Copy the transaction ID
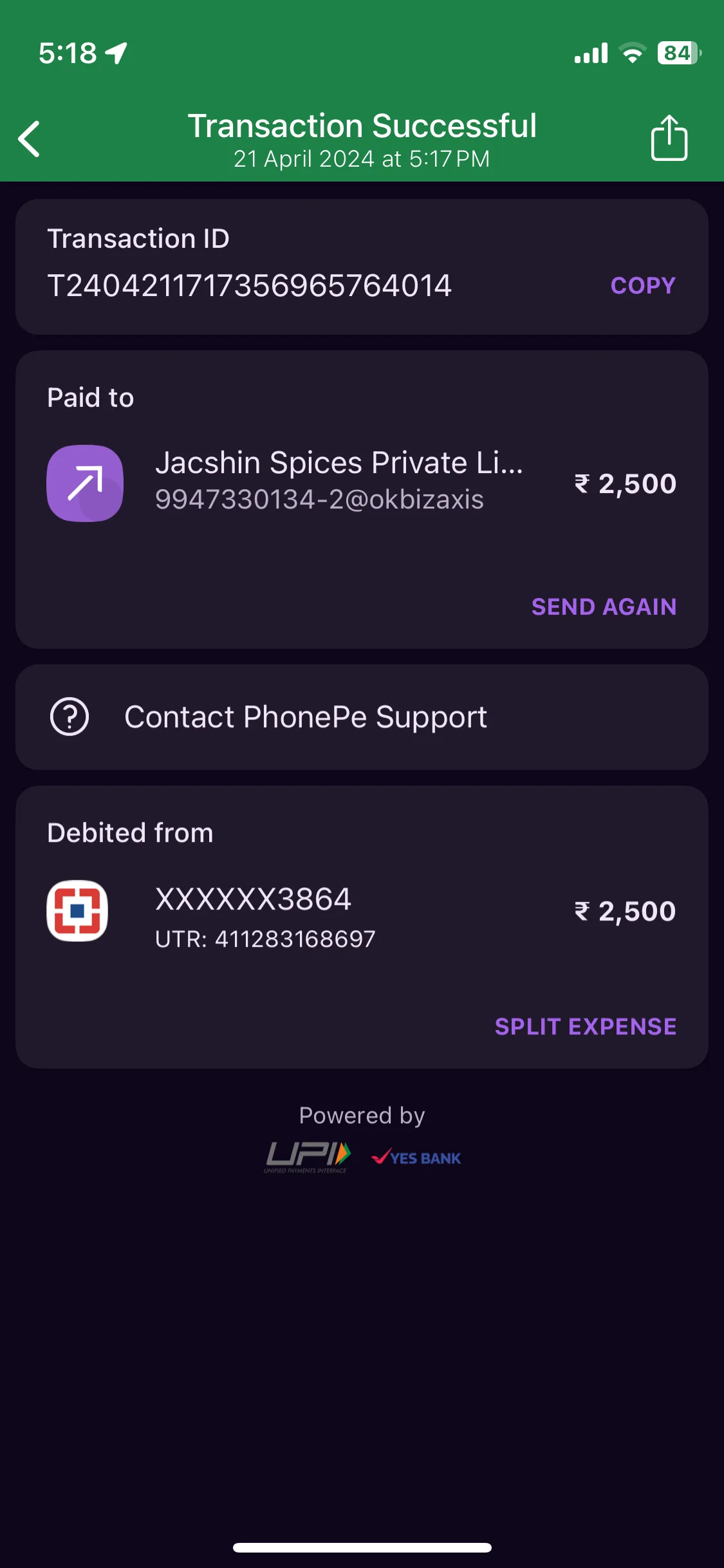724x1568 pixels. coord(643,285)
